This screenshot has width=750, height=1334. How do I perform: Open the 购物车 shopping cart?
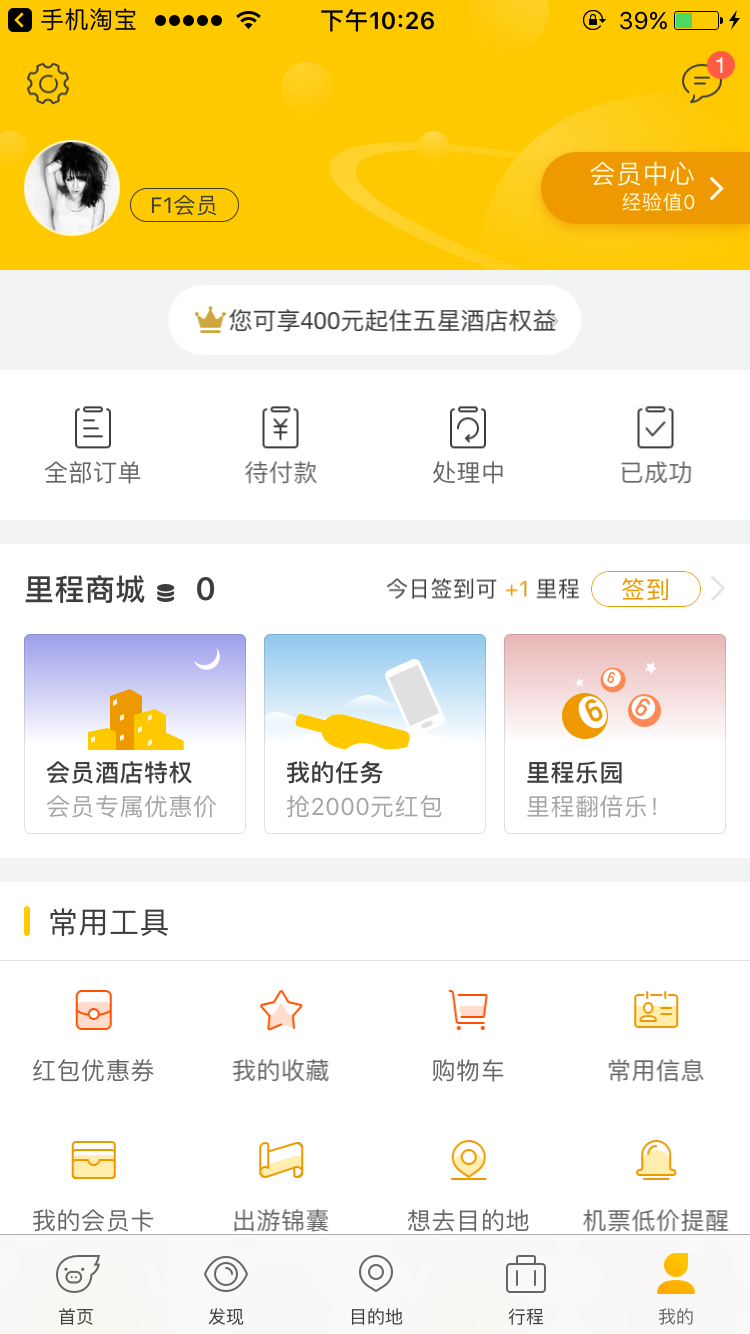(x=468, y=1036)
